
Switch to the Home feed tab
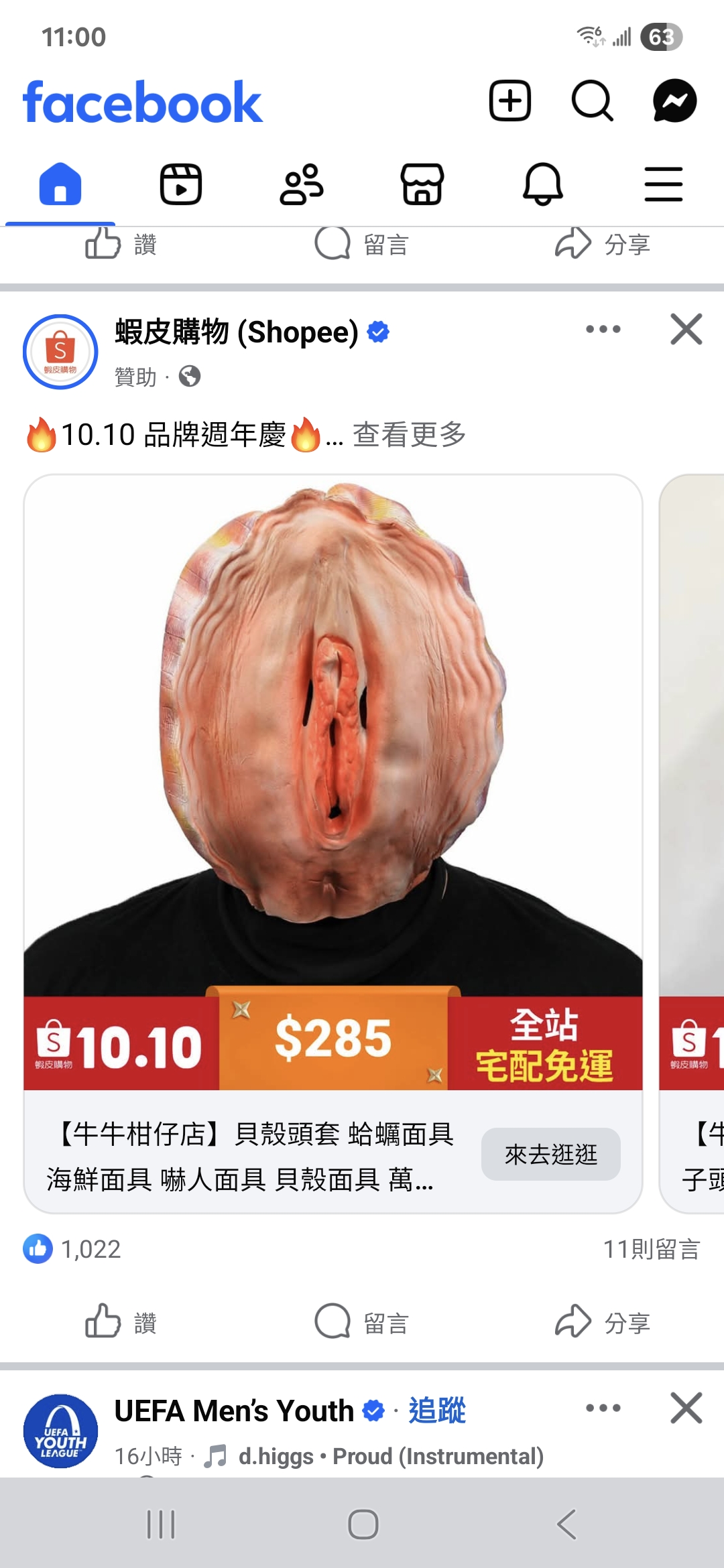[60, 184]
